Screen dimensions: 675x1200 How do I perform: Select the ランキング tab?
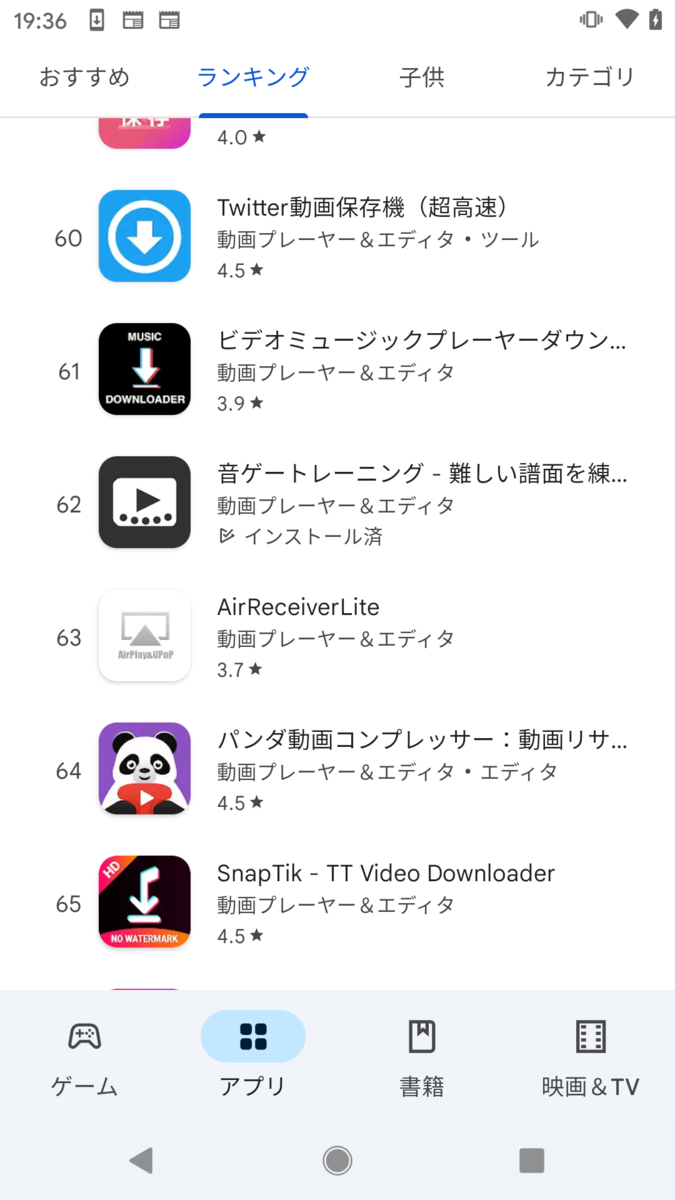(253, 77)
